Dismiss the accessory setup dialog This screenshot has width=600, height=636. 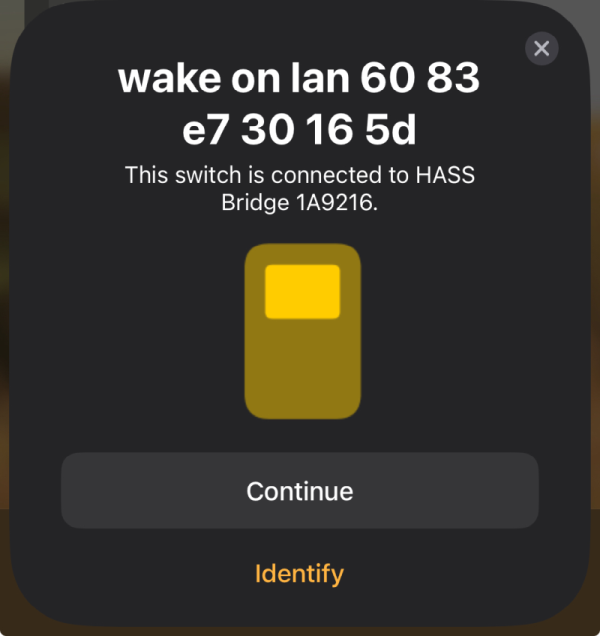coord(541,48)
